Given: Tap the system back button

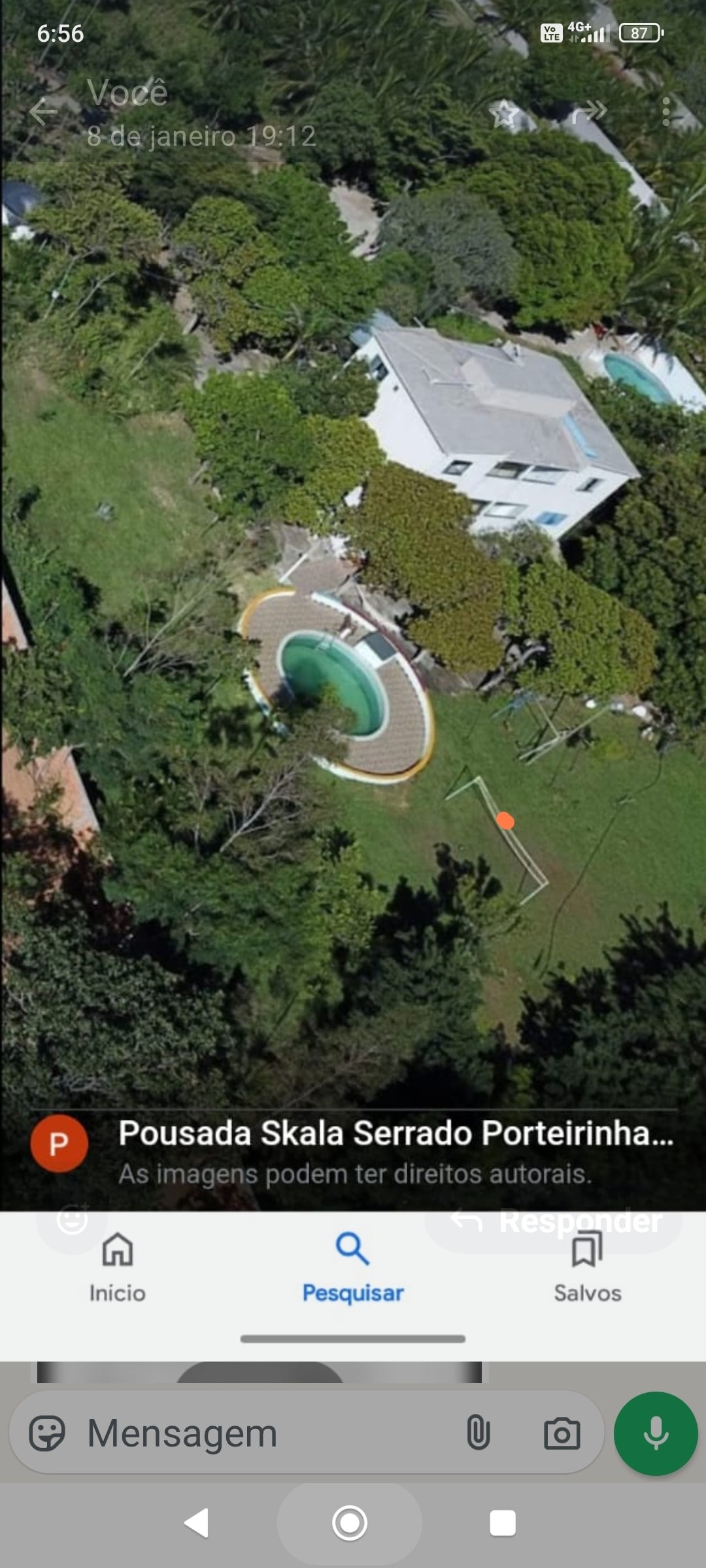Looking at the screenshot, I should coord(196,1522).
